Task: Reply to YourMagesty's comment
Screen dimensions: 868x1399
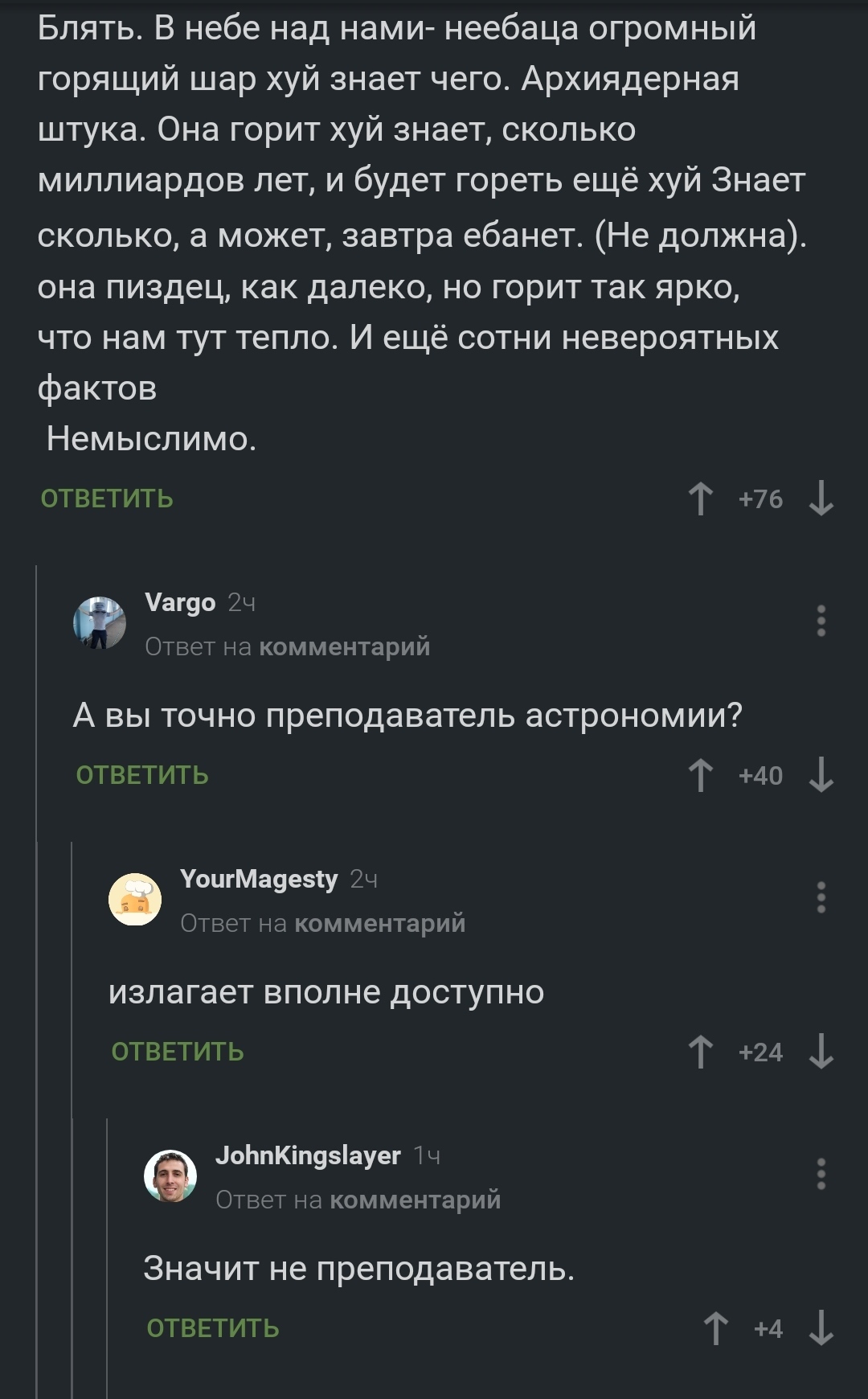Action: (x=178, y=1052)
